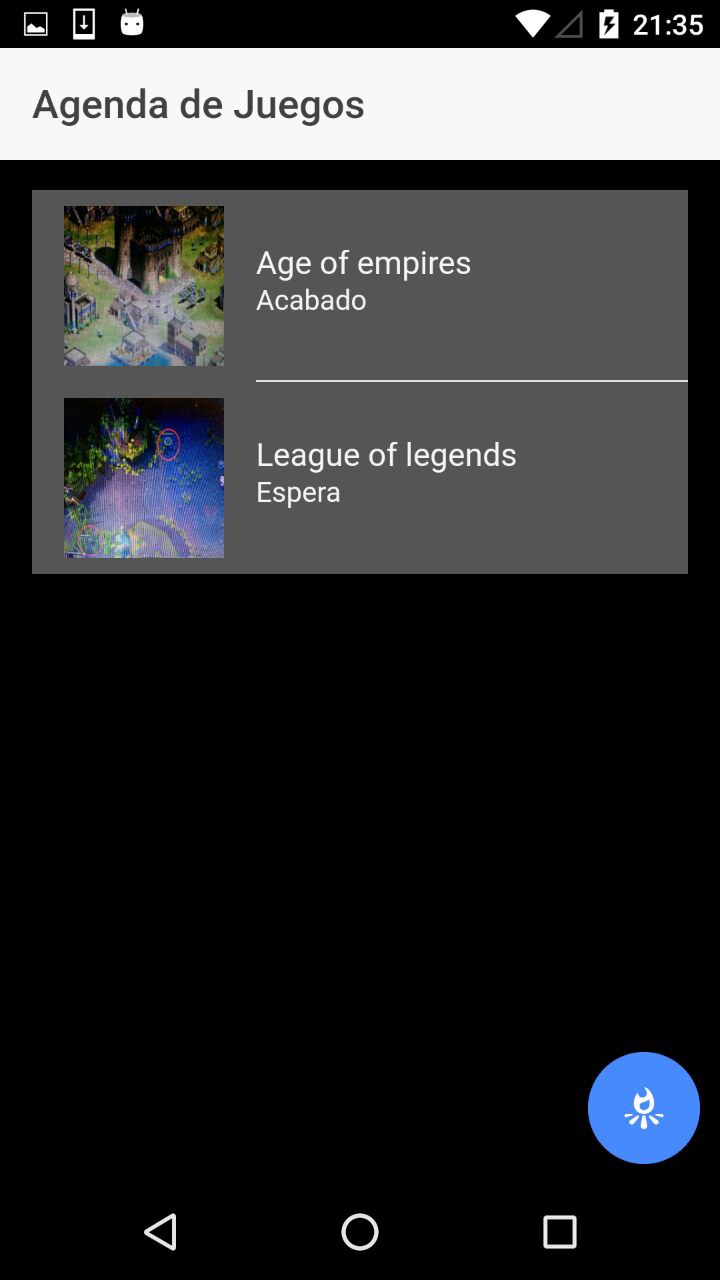Open the Age of empires entry

(363, 282)
